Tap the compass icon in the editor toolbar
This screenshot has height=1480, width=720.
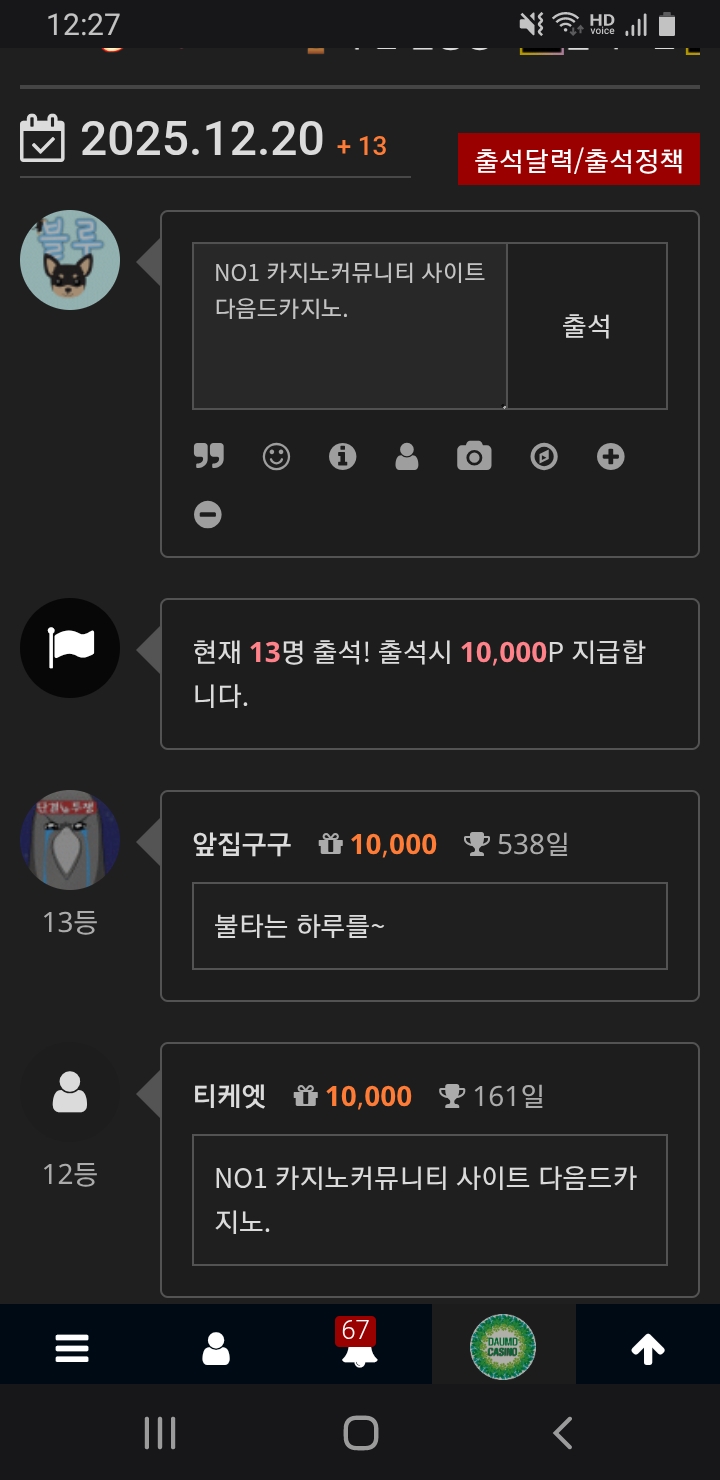[543, 457]
